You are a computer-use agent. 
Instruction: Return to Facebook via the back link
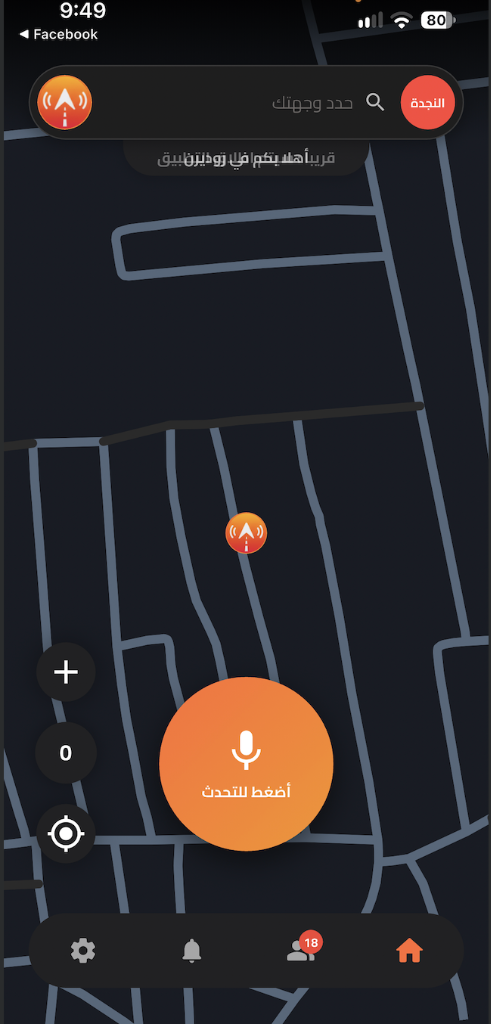(x=58, y=34)
